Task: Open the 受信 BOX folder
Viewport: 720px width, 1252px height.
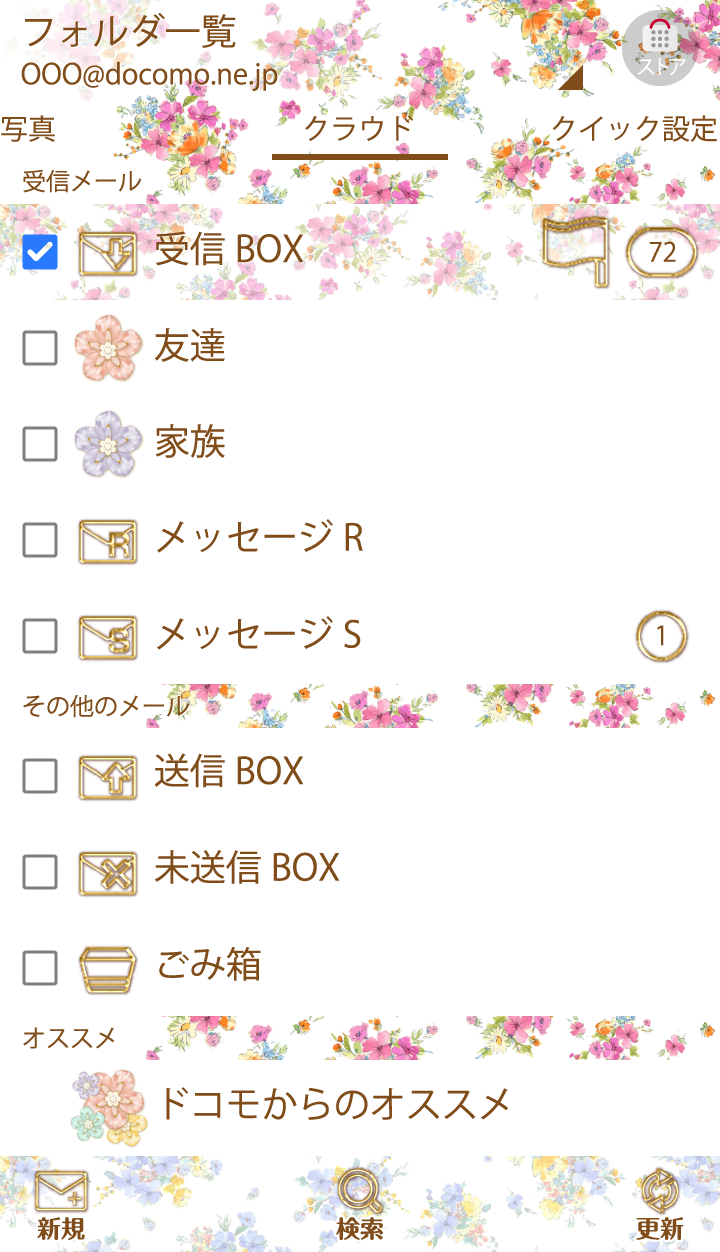Action: (229, 250)
